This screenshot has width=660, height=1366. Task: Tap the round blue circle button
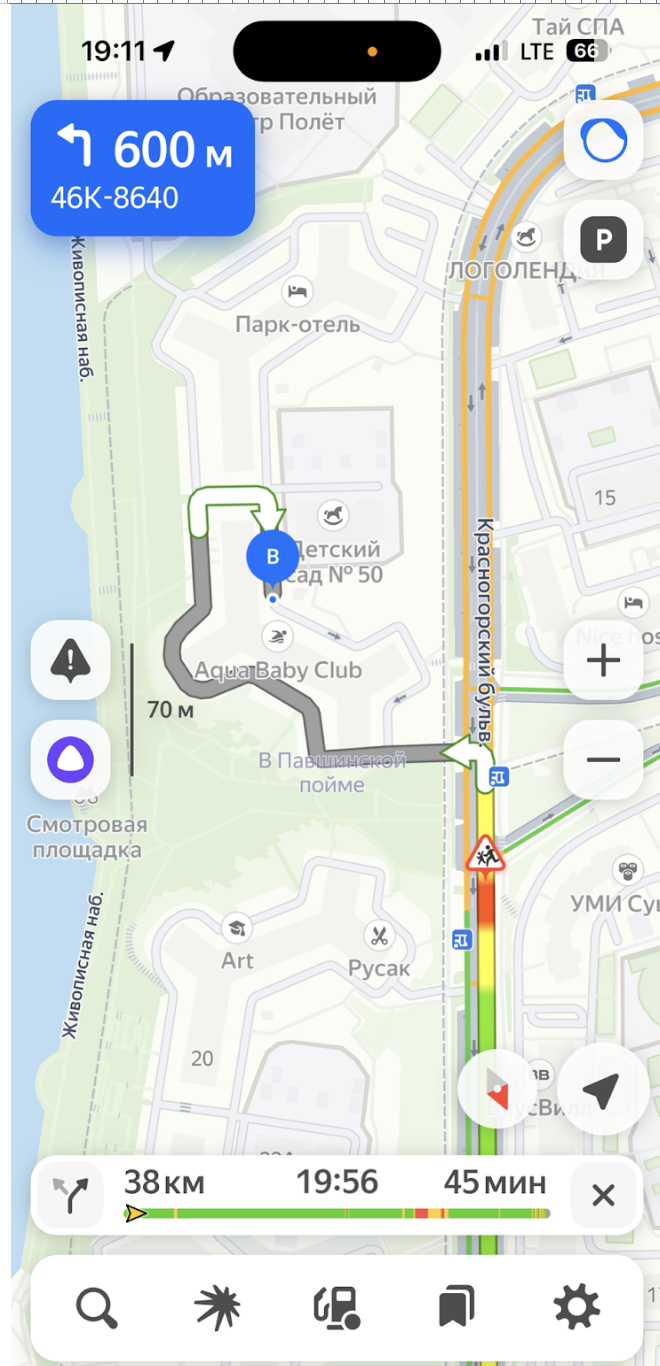tap(603, 141)
